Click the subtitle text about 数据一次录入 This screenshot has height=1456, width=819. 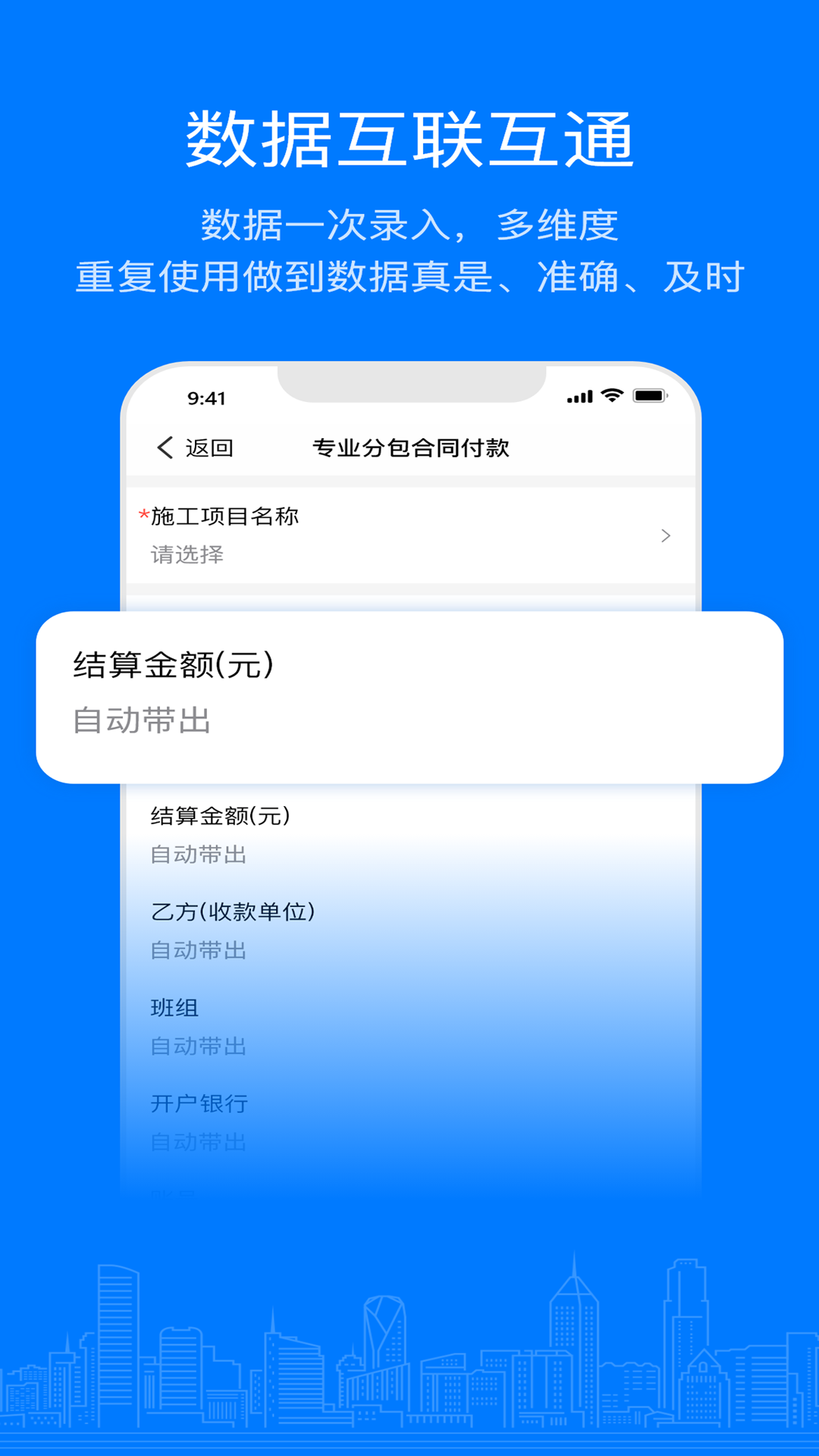coord(409,250)
